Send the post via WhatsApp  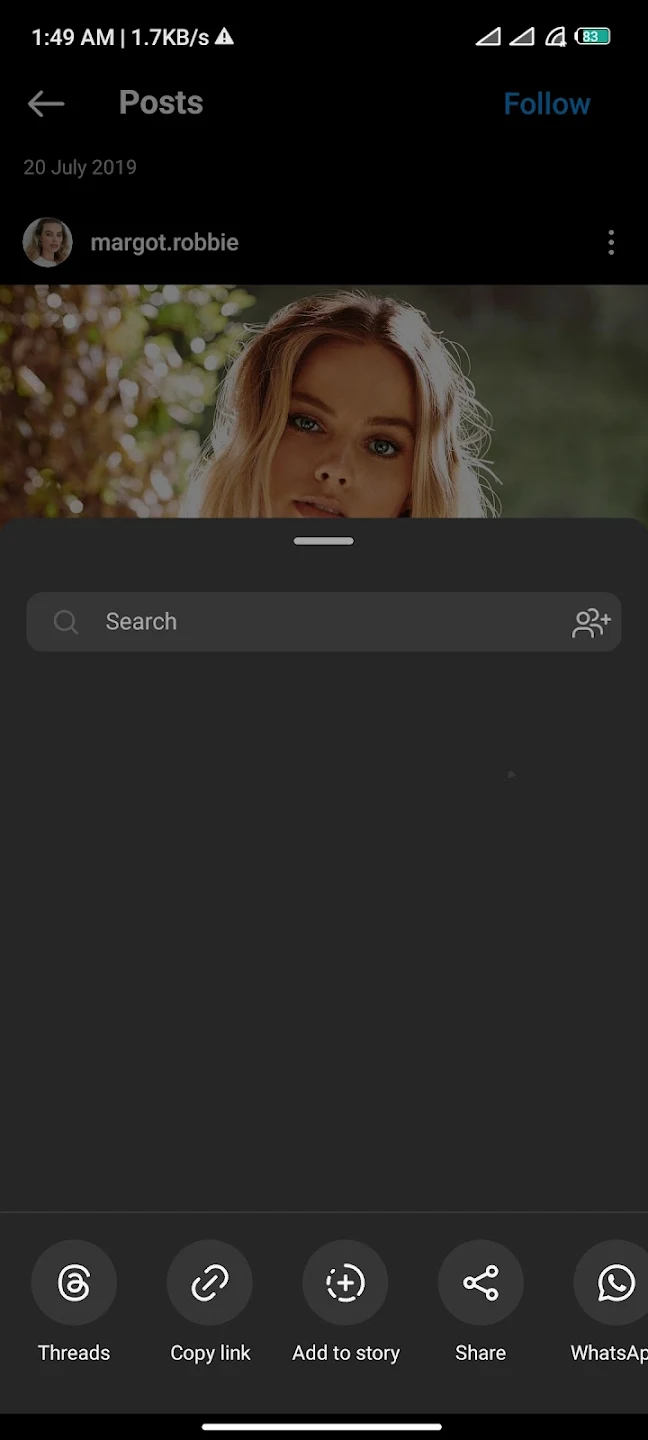[x=614, y=1283]
